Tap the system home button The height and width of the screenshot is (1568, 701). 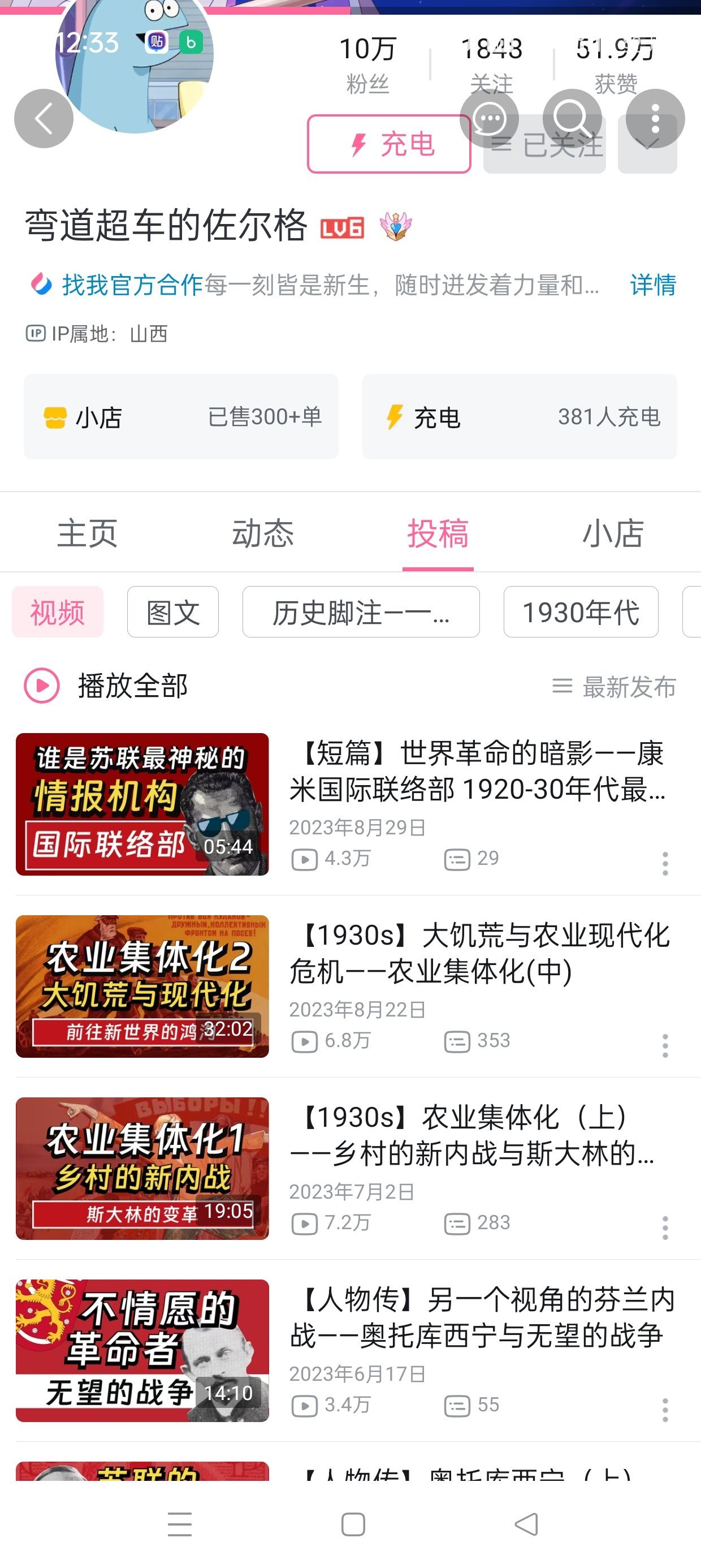click(353, 1524)
